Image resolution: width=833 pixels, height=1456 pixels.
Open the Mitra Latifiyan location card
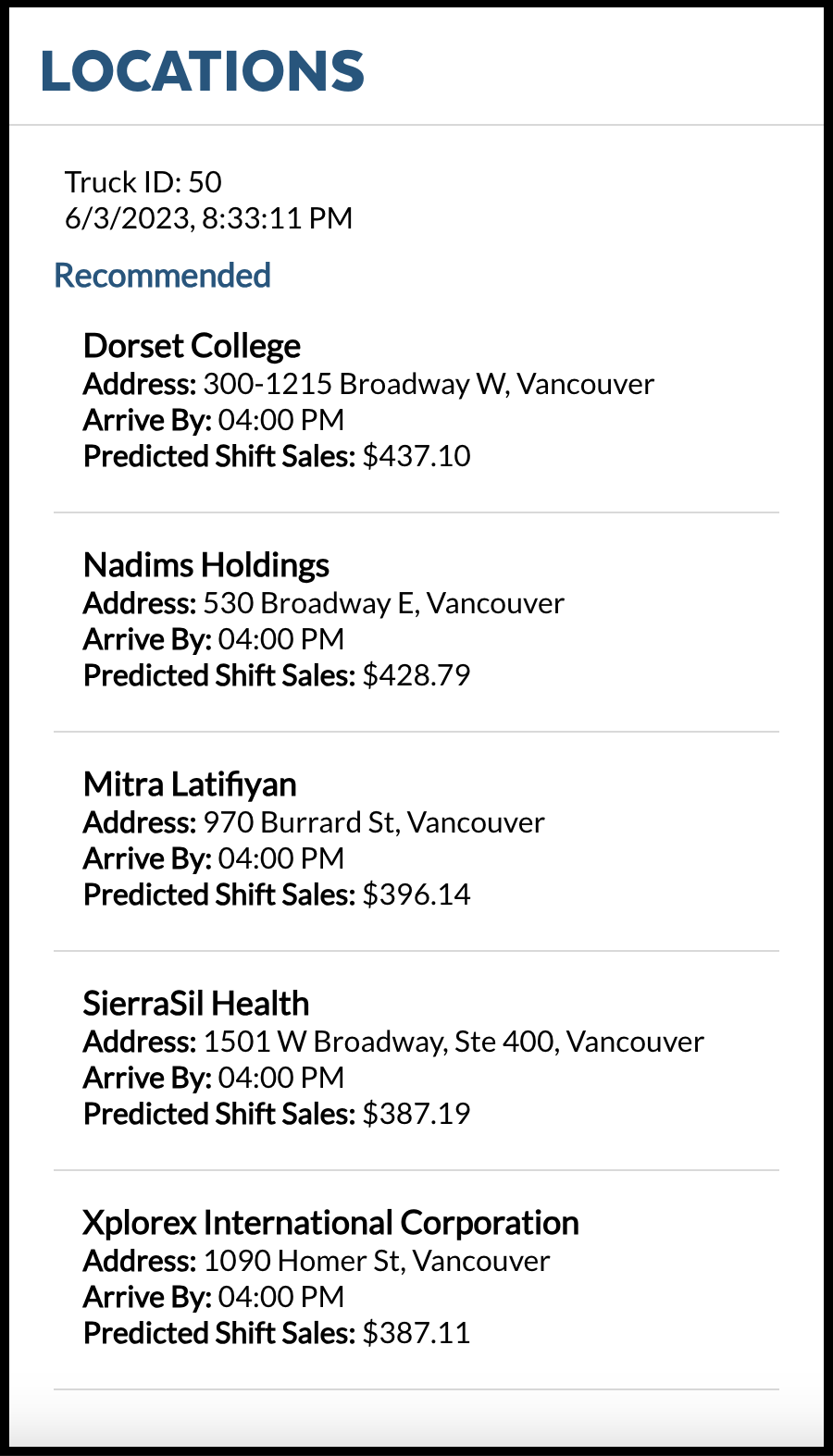[x=190, y=784]
